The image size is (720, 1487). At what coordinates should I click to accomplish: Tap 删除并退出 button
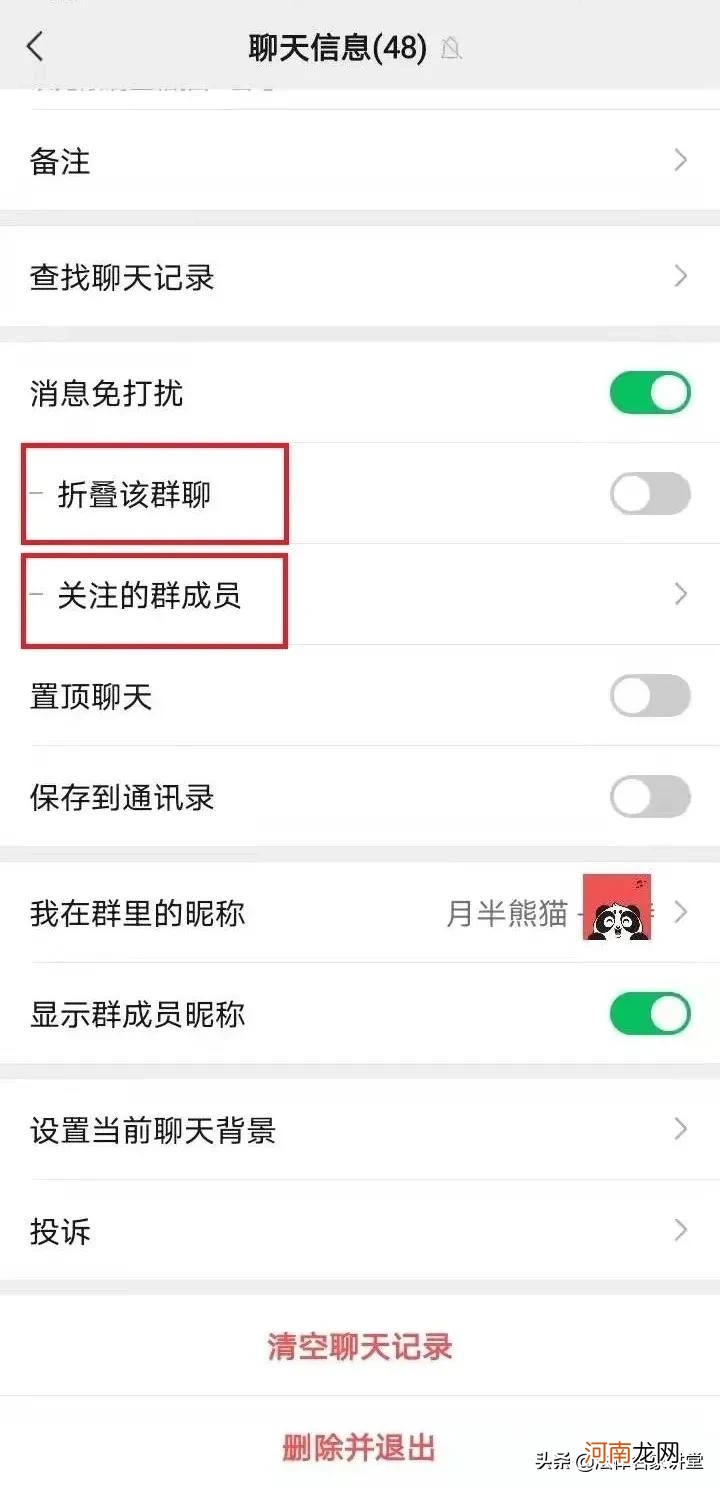(x=359, y=1447)
